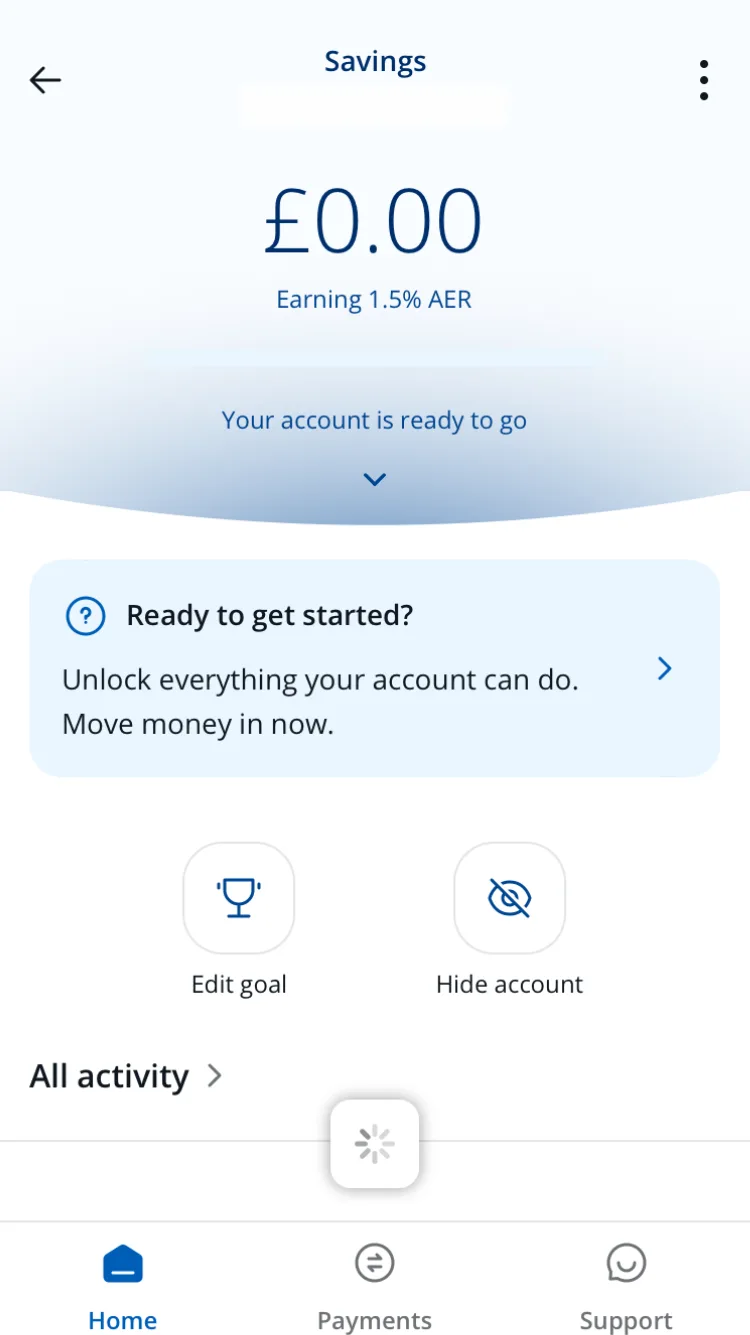Switch to the Payments tab
Viewport: 750px width, 1335px height.
(374, 1287)
